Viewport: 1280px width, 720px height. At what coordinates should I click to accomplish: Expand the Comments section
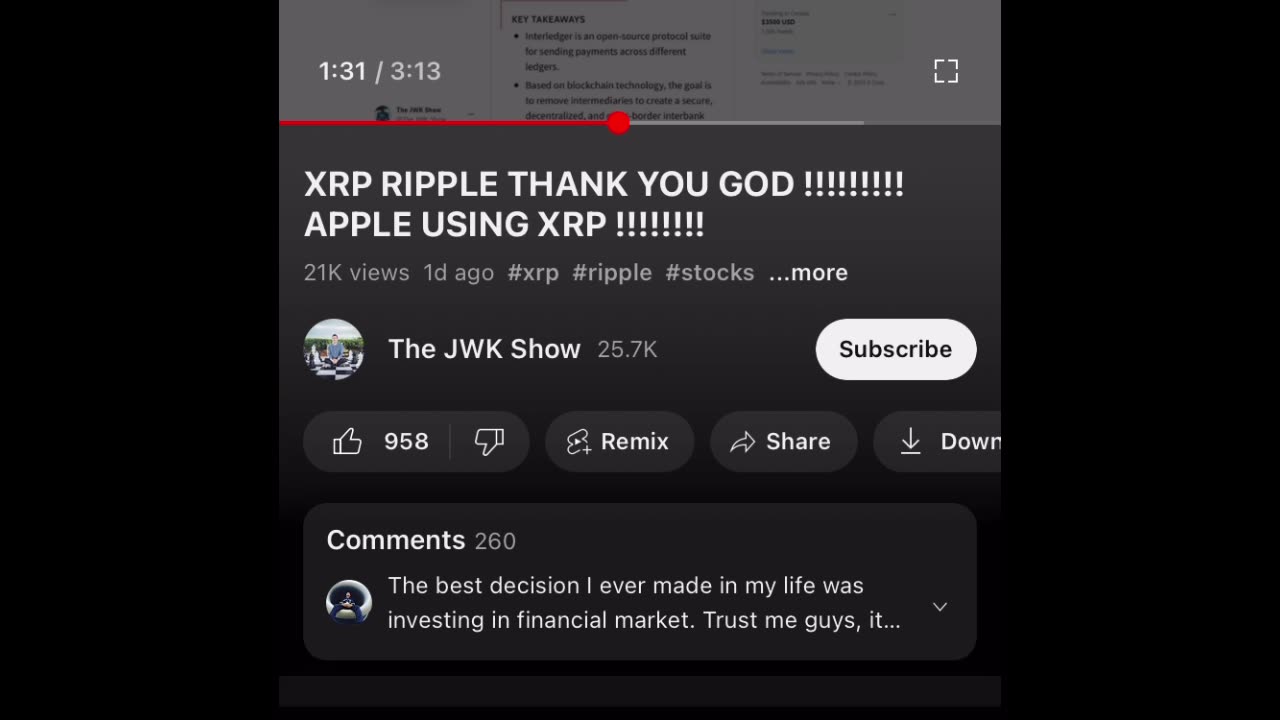pyautogui.click(x=939, y=606)
